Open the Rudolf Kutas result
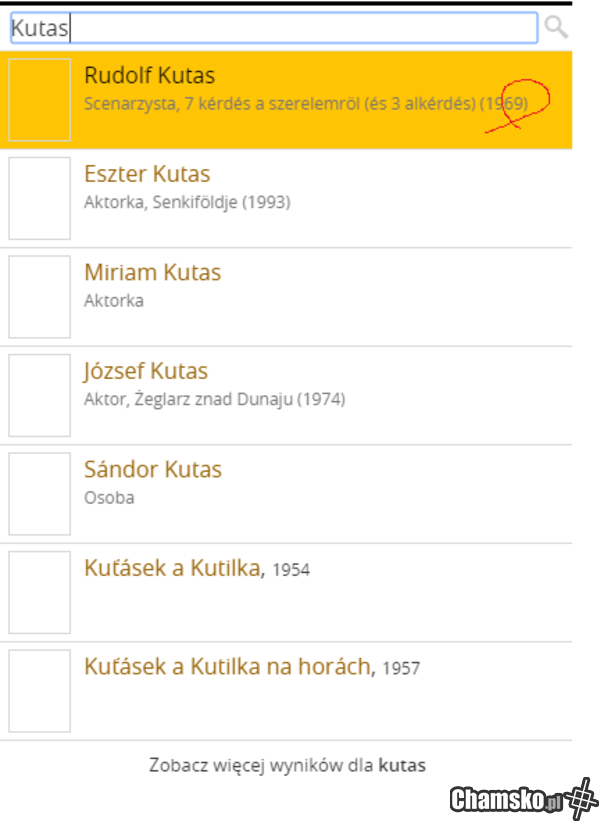The image size is (600, 827). 149,76
